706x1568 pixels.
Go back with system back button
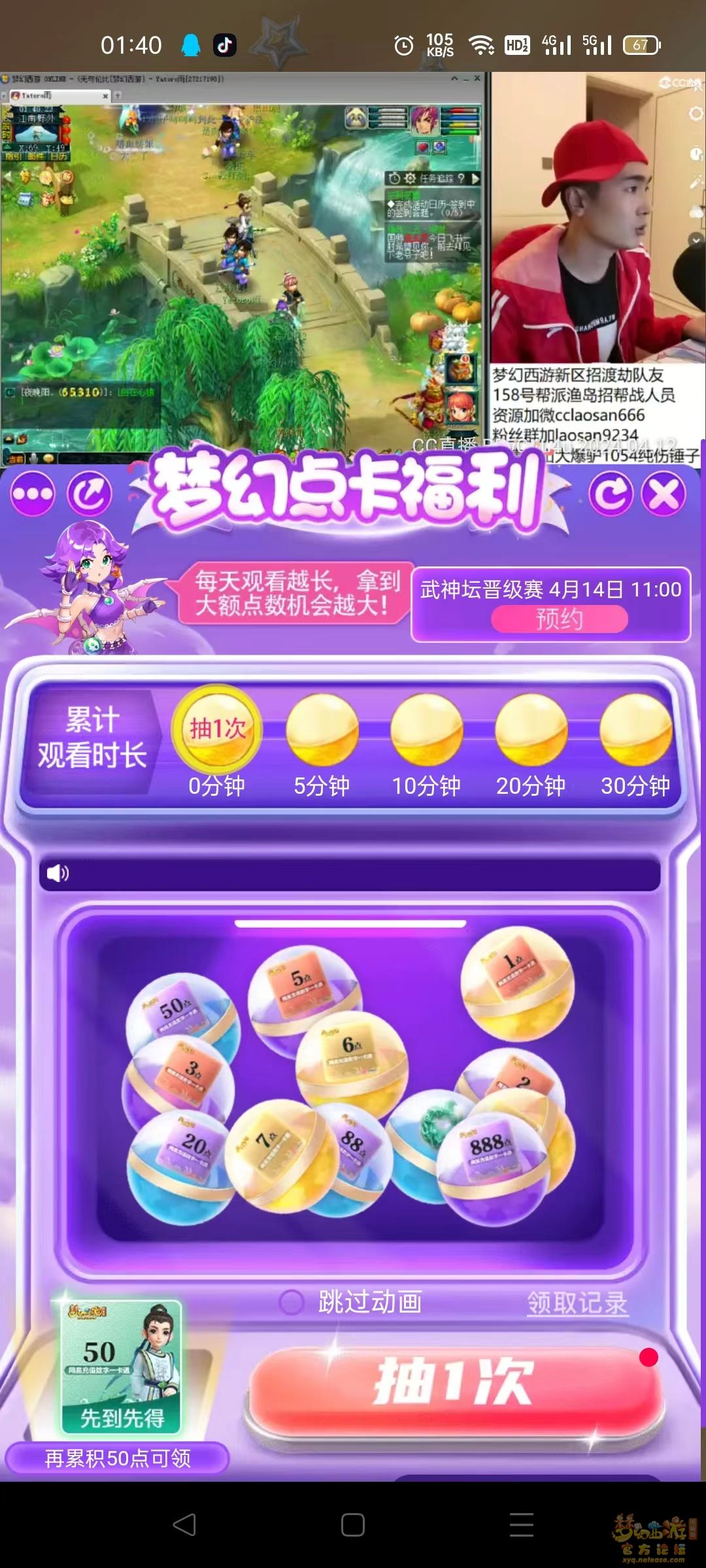[x=184, y=1525]
